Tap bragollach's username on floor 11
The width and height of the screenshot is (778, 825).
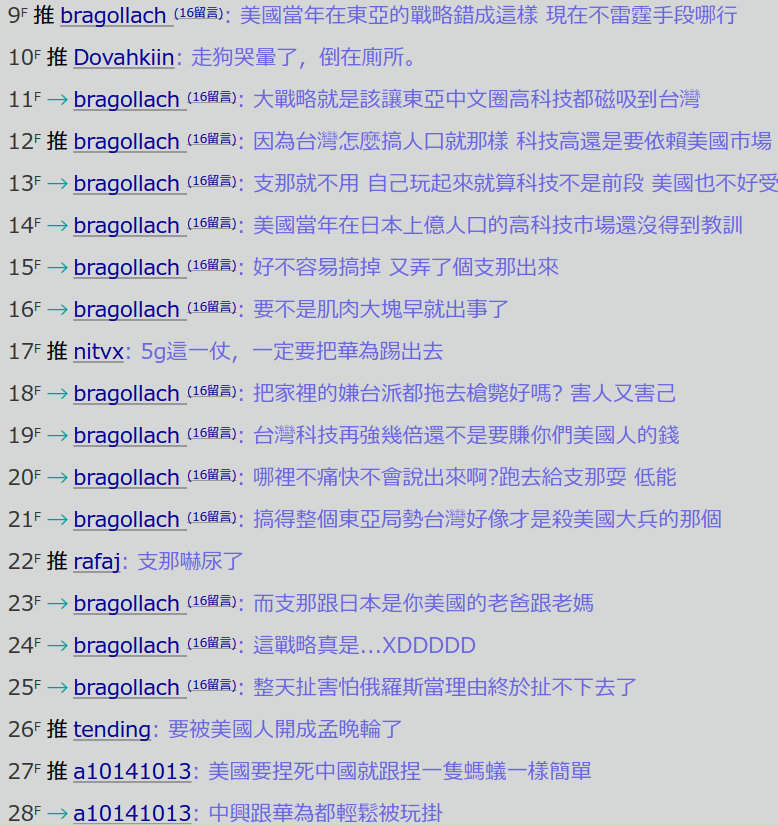[126, 100]
